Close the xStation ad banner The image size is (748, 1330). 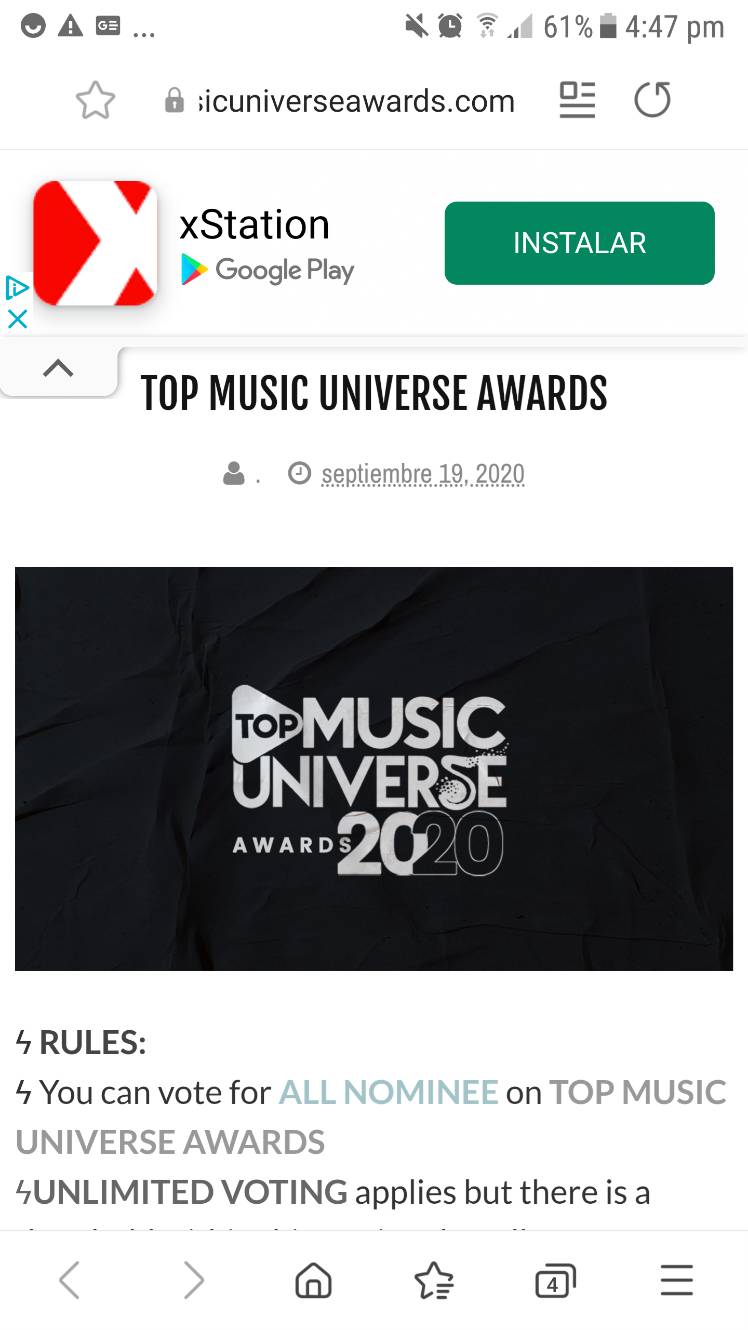(17, 319)
